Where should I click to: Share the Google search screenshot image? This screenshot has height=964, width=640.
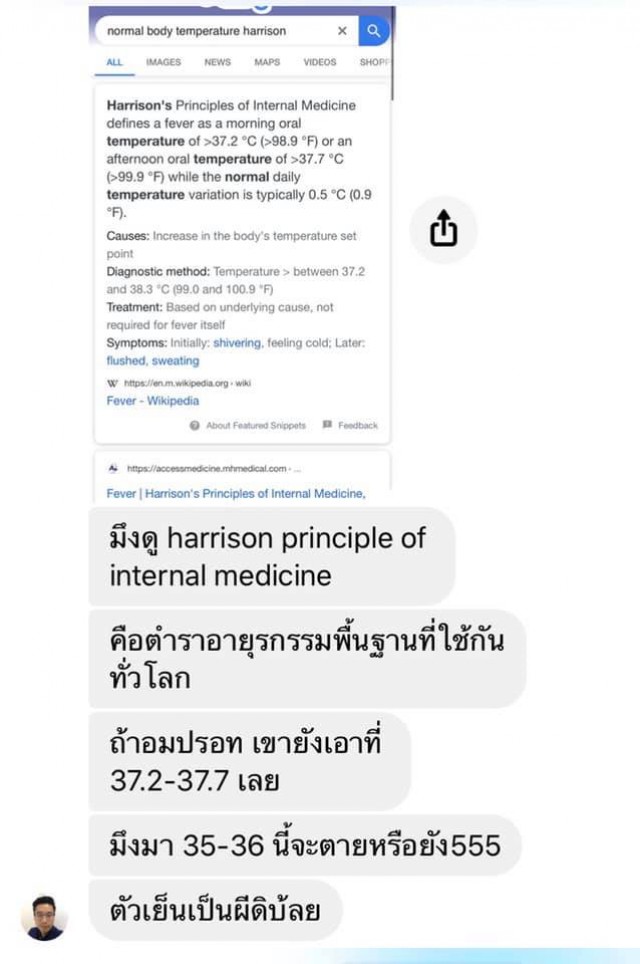[443, 230]
